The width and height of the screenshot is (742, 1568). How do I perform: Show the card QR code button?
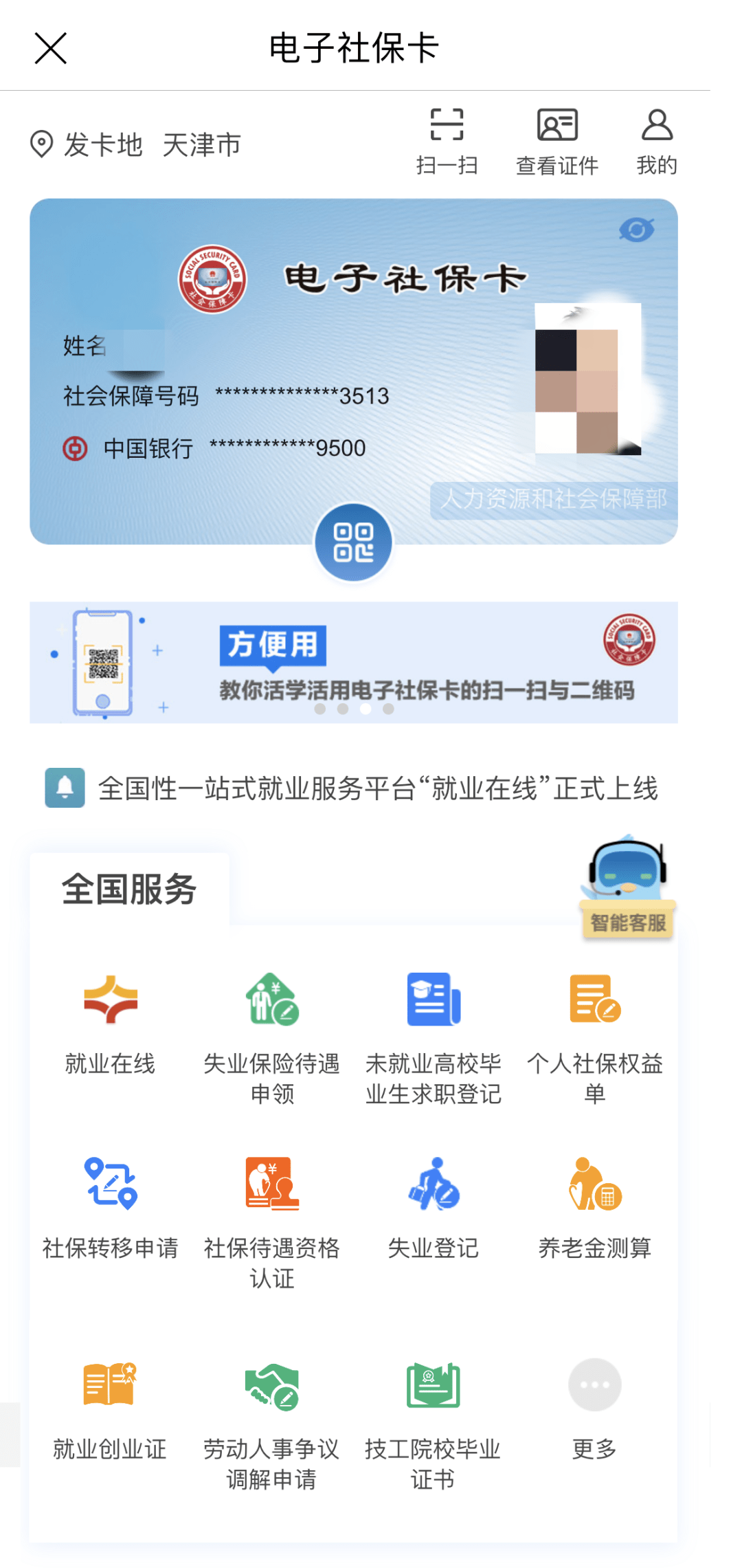pos(353,542)
